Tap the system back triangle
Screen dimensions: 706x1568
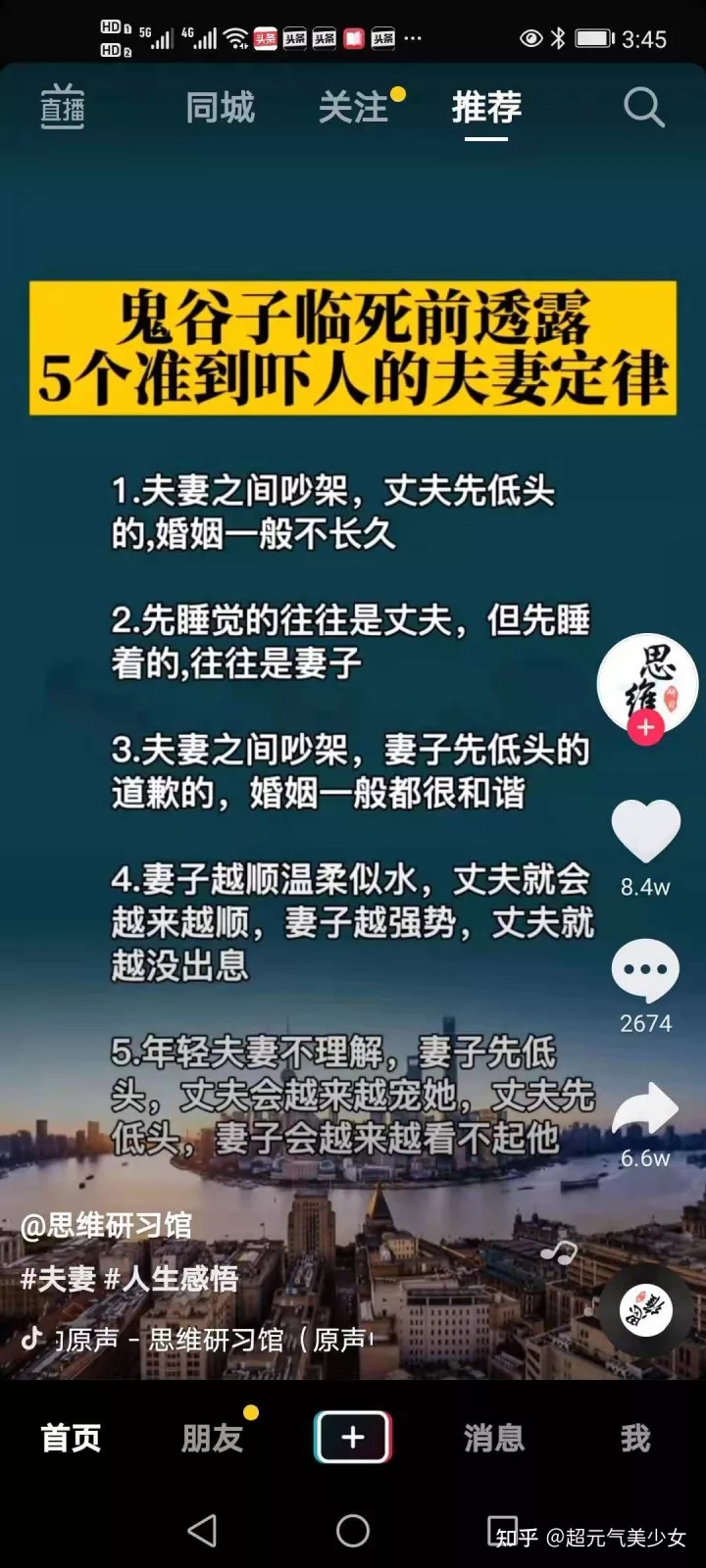(202, 1530)
